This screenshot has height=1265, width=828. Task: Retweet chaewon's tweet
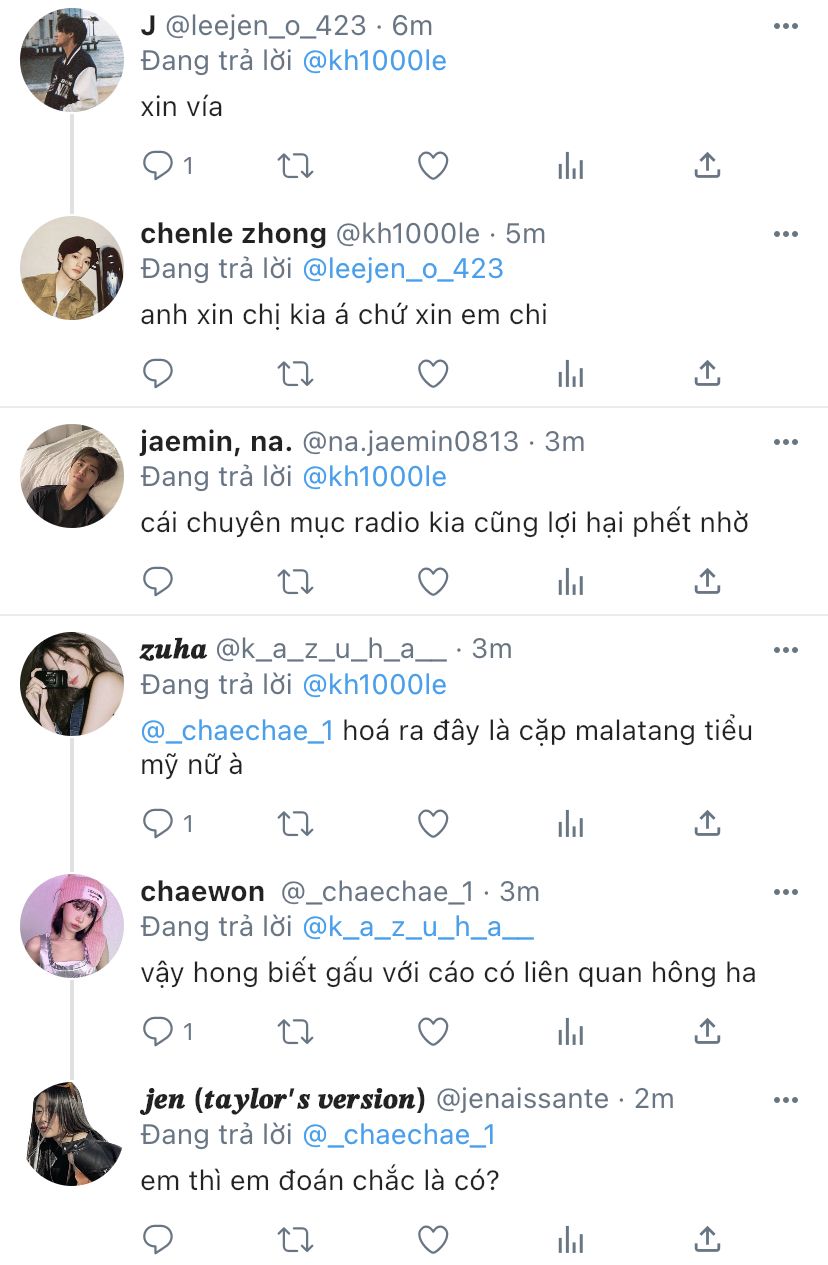(295, 1031)
